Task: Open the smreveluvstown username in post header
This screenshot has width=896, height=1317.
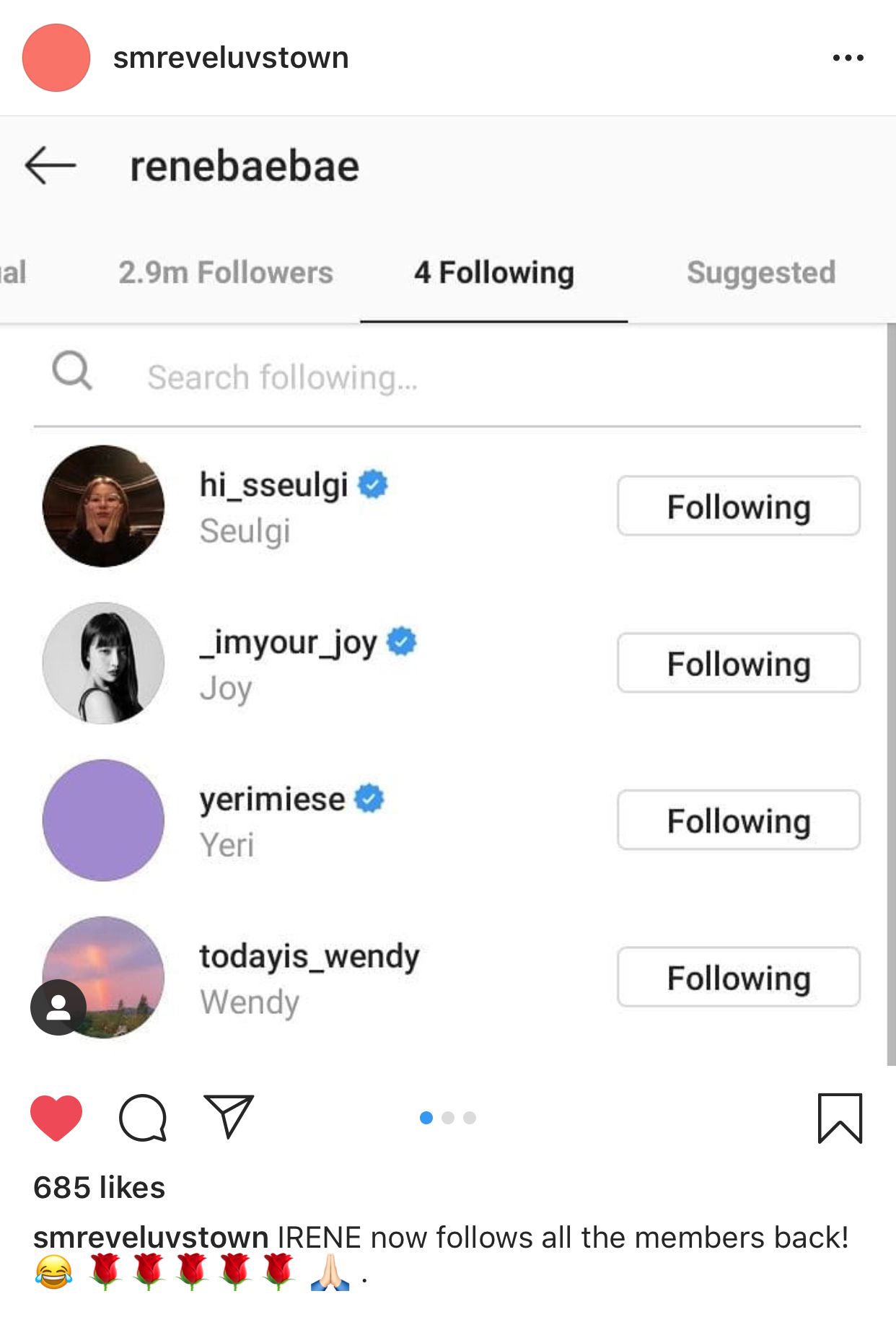Action: (x=231, y=58)
